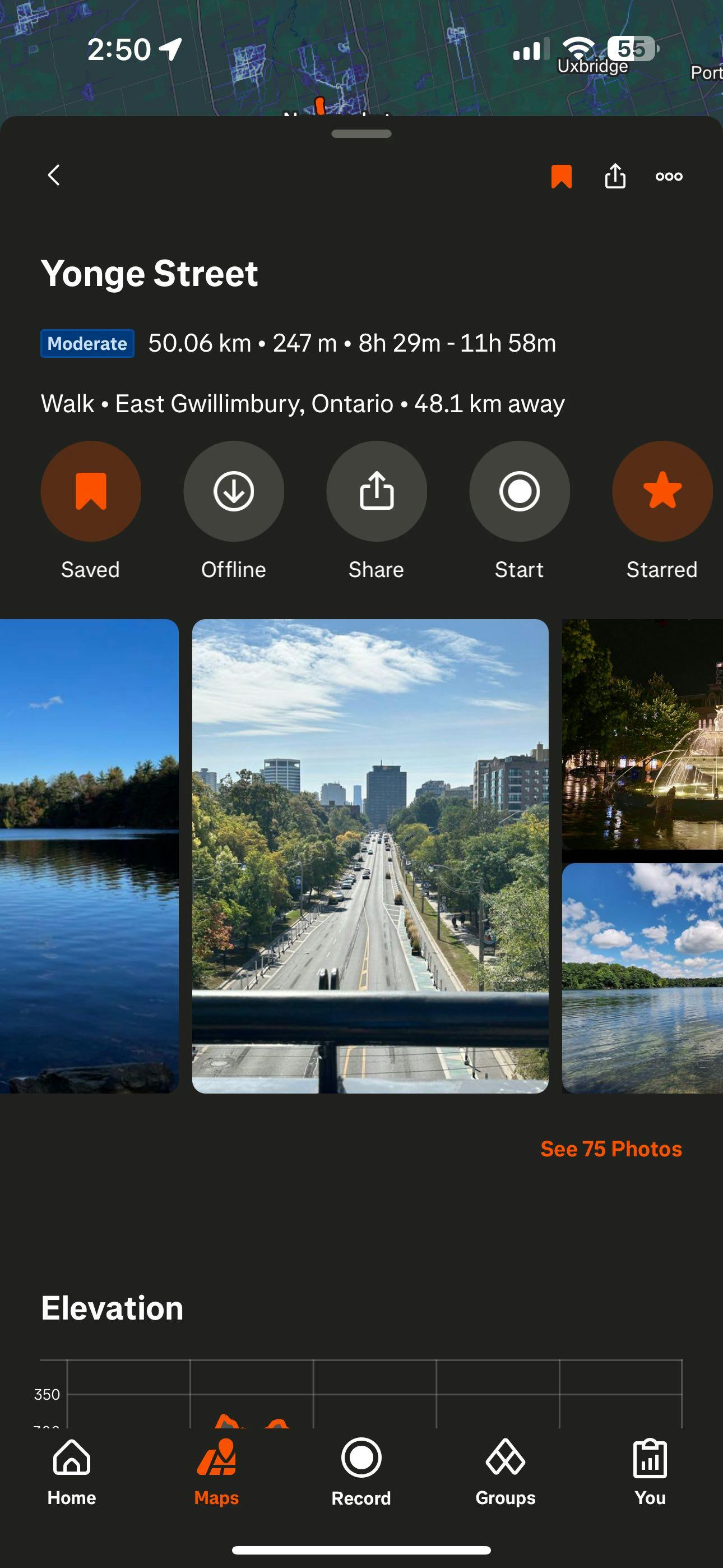Tap the orange bookmark icon in header
The width and height of the screenshot is (723, 1568).
click(561, 177)
